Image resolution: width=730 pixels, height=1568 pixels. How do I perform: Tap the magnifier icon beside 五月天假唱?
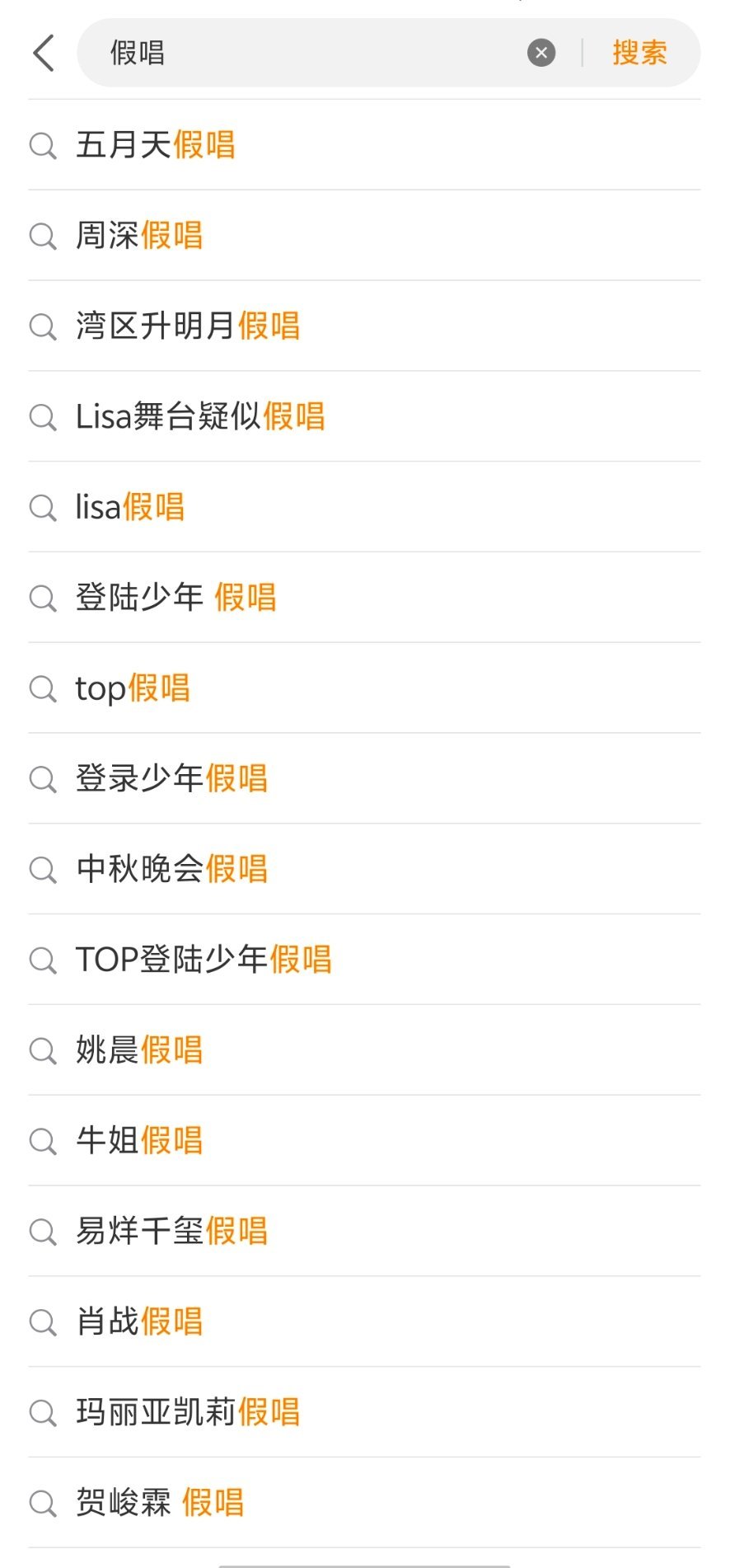tap(43, 146)
